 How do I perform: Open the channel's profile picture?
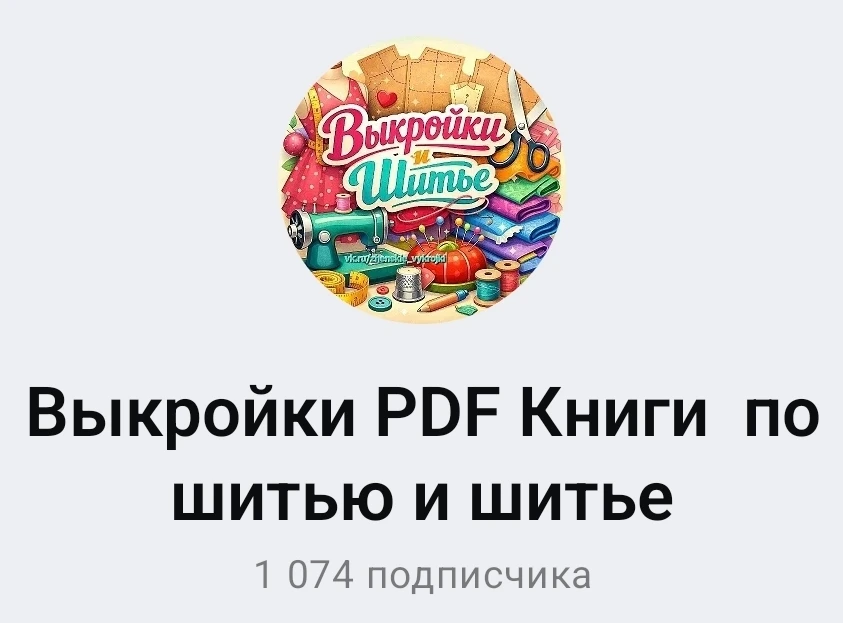click(419, 182)
